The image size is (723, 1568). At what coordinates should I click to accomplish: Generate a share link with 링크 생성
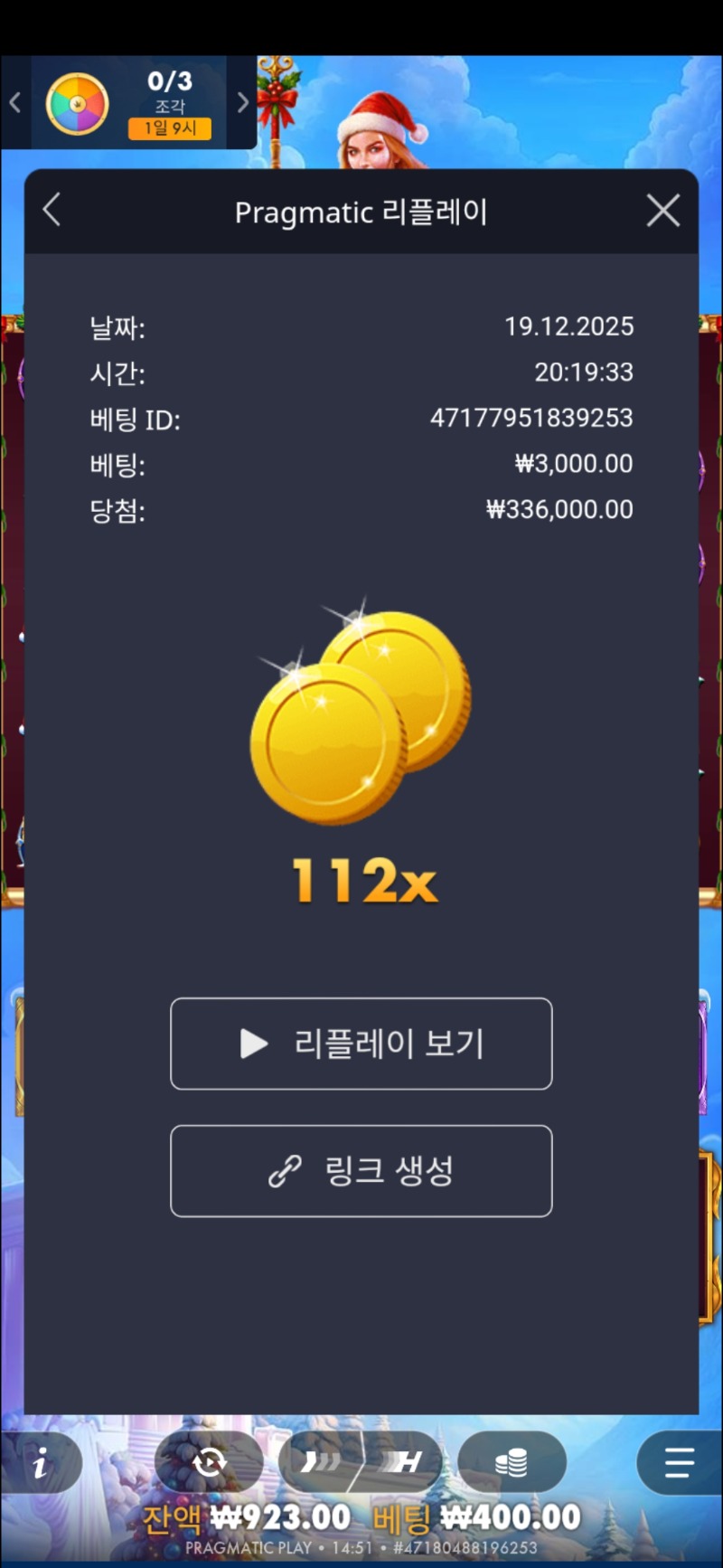[x=361, y=1171]
